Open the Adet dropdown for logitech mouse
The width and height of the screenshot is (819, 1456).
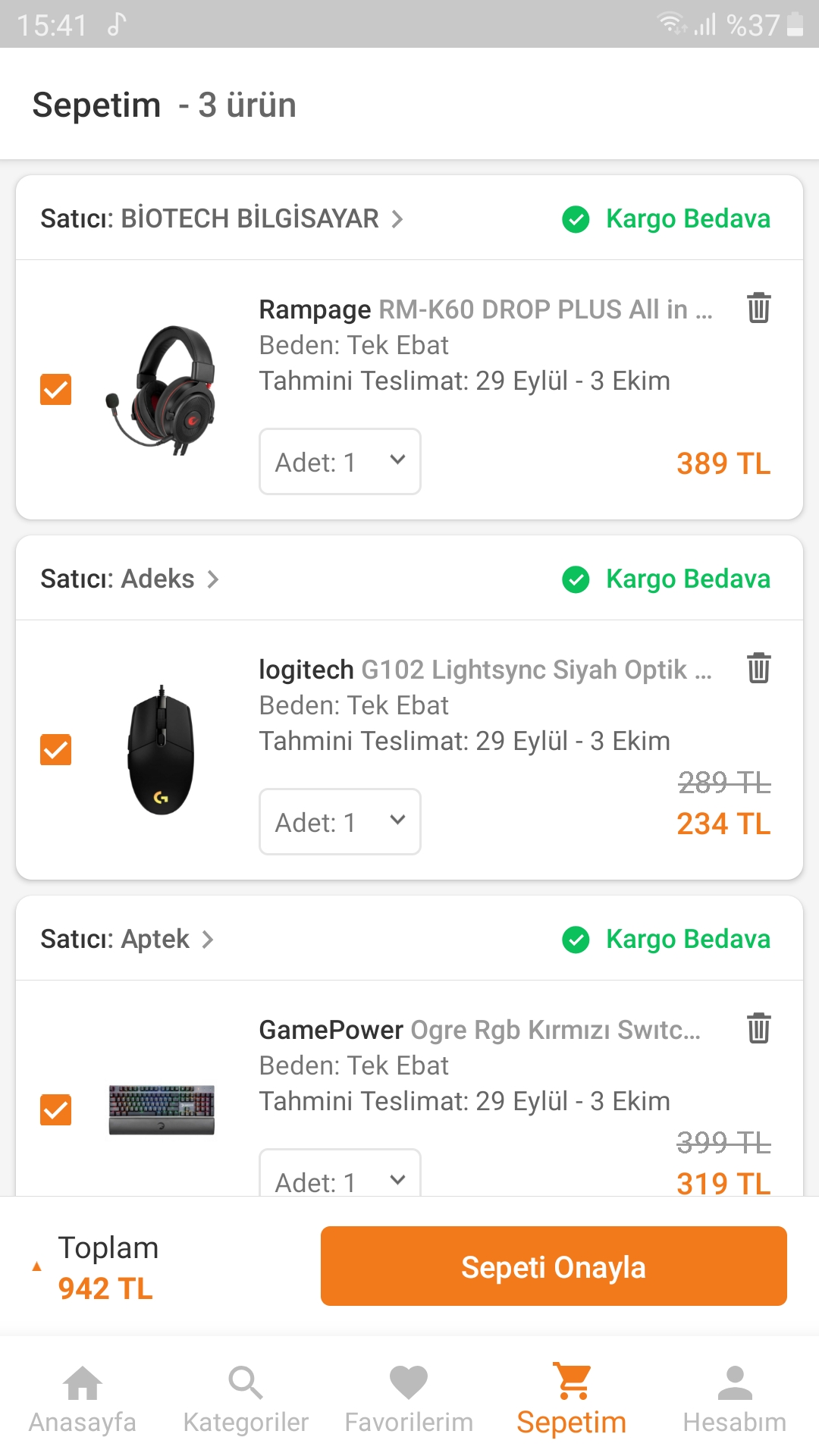(x=340, y=822)
